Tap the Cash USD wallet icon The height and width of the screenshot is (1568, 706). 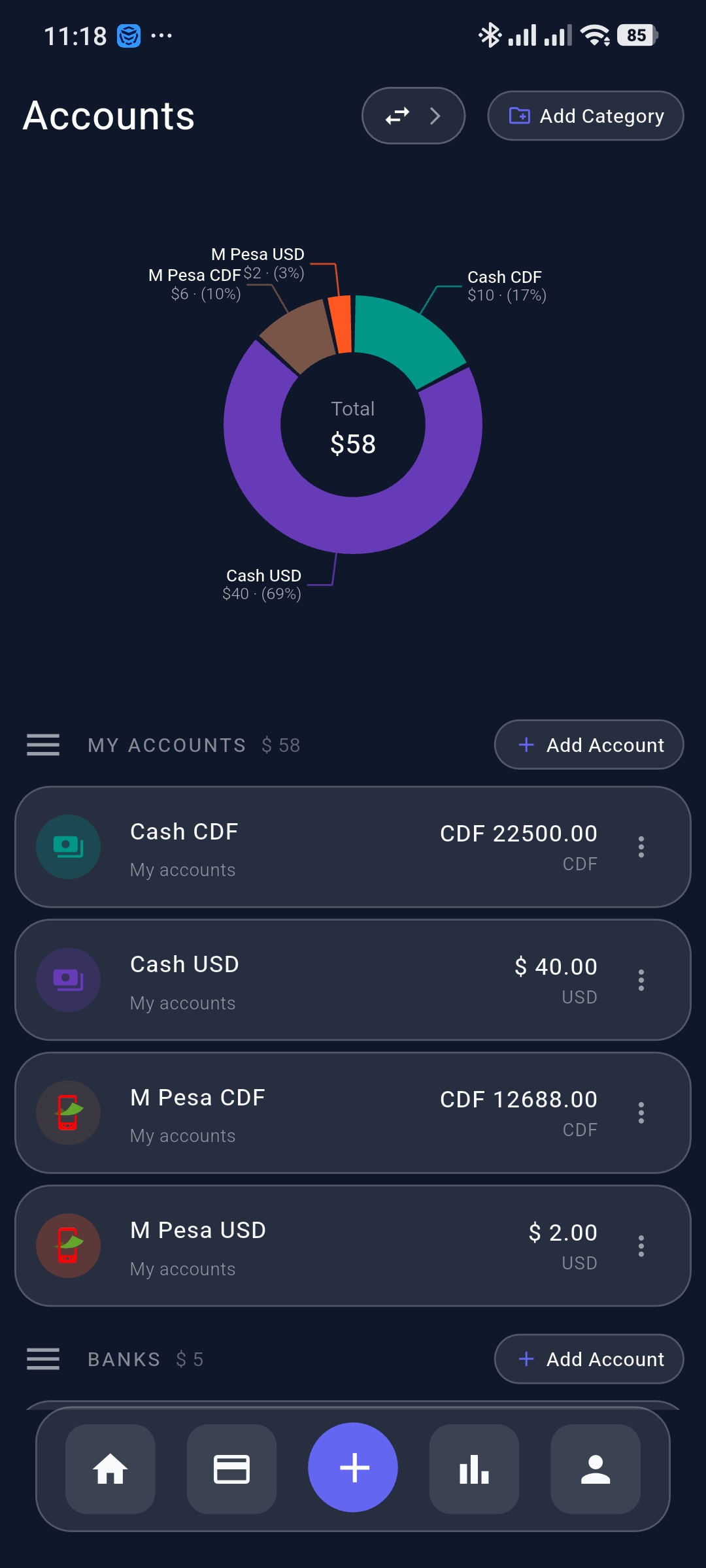pos(68,980)
